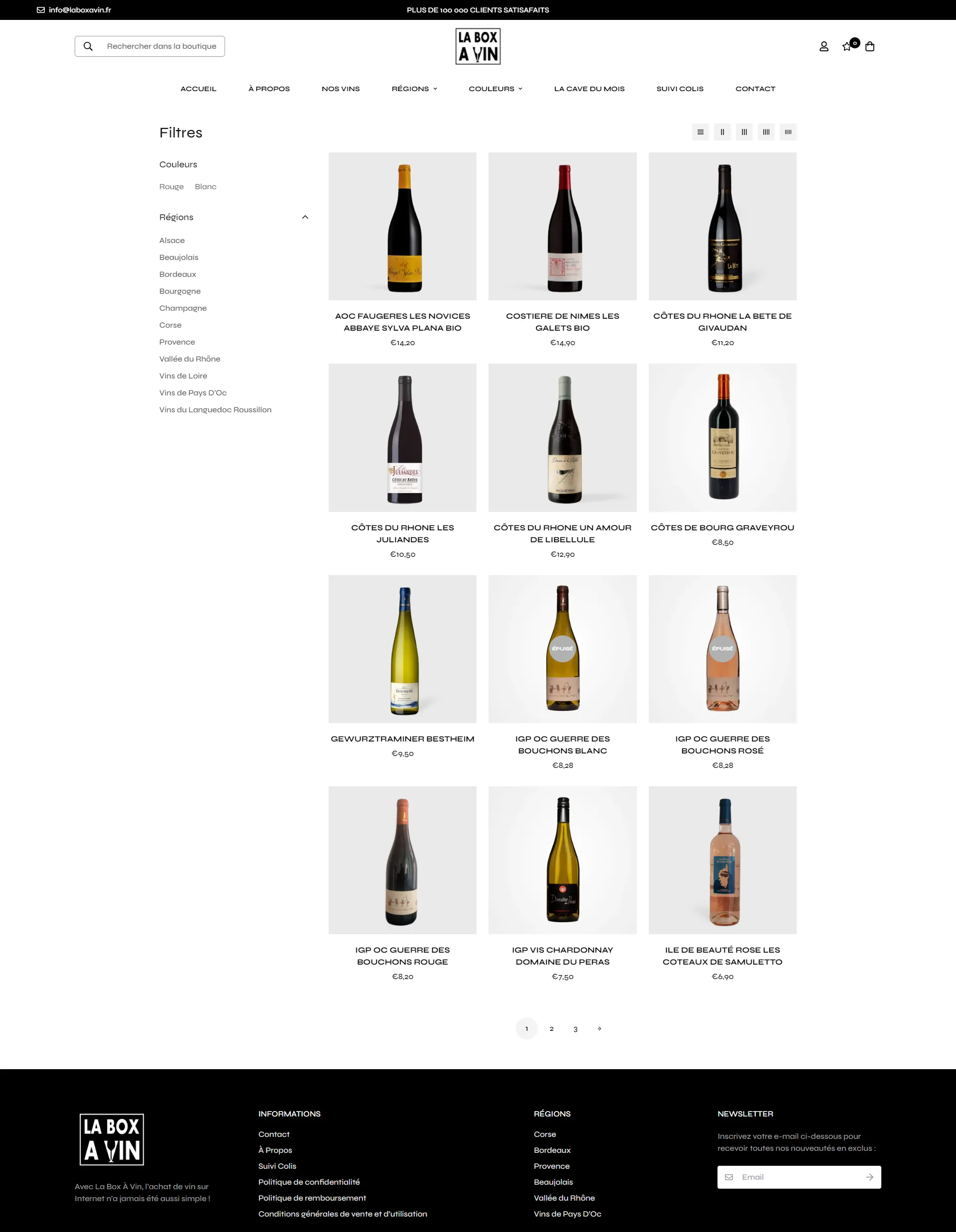Filter wines by Blanc color
The height and width of the screenshot is (1232, 956).
pos(205,187)
